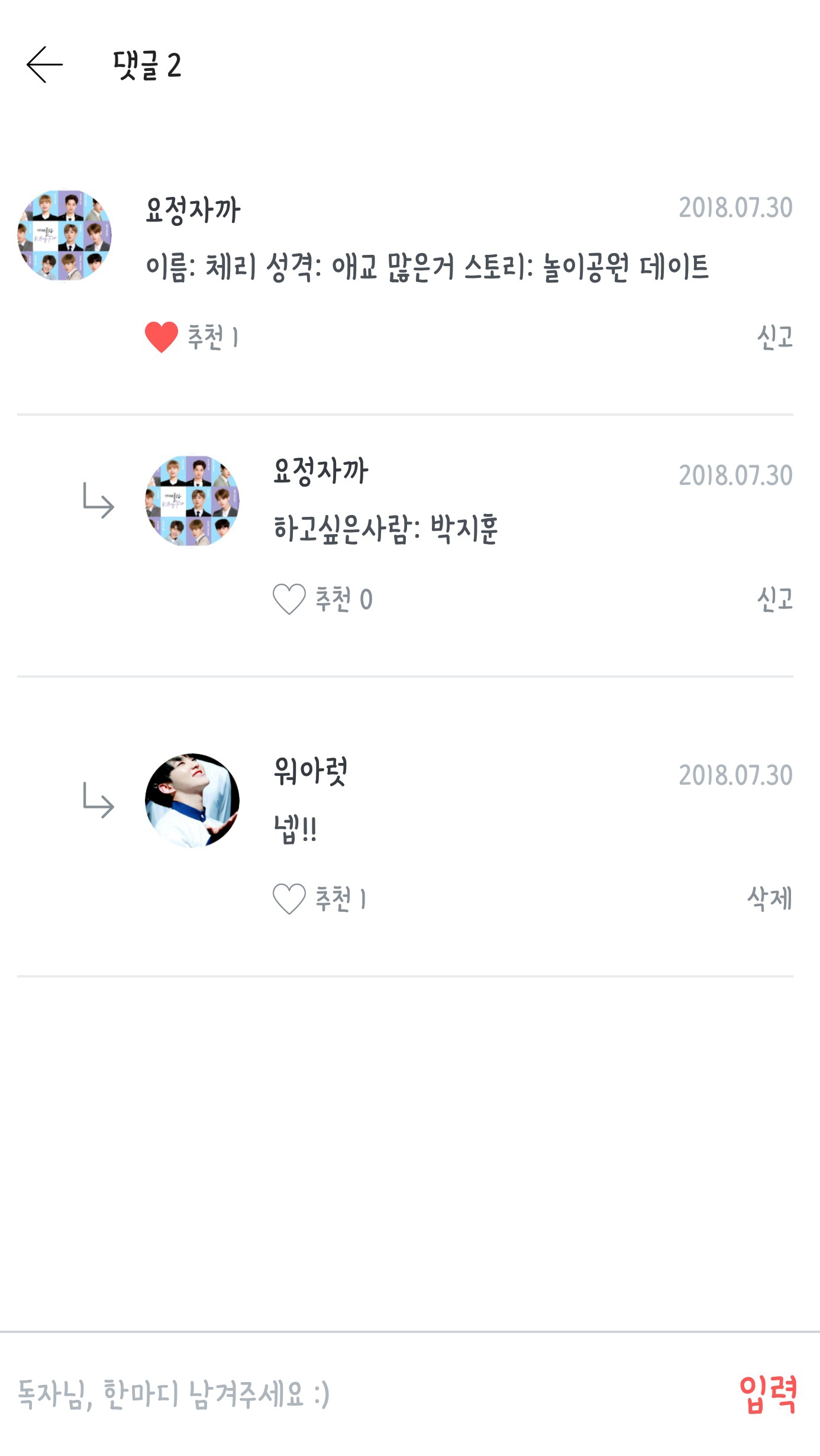The height and width of the screenshot is (1456, 820).
Task: Open 워아럿's profile picture
Action: pos(192,800)
